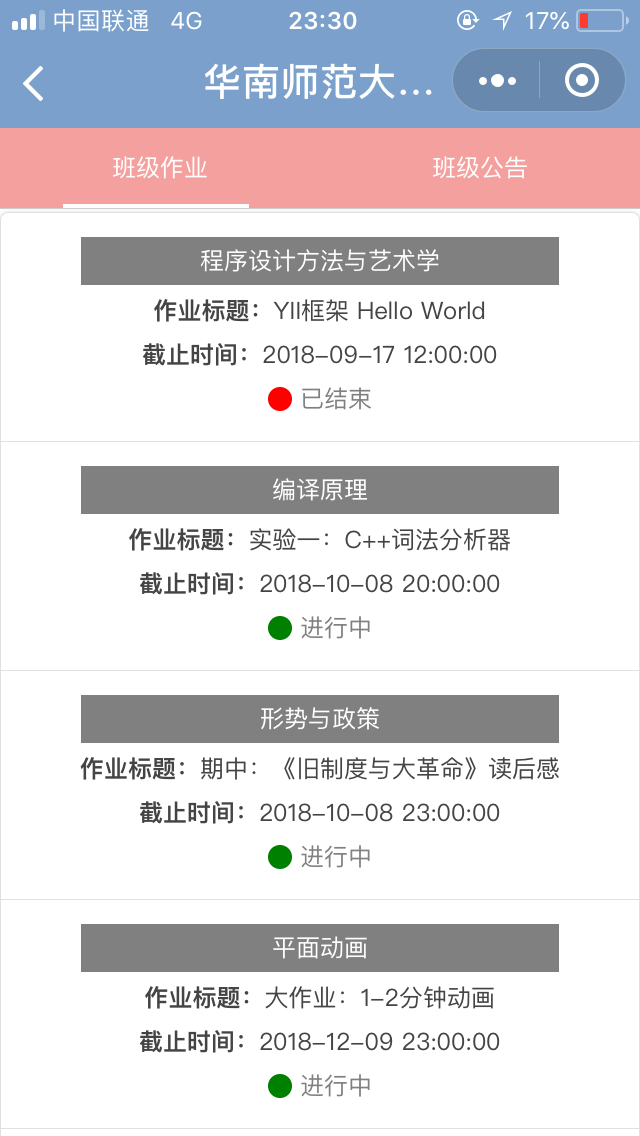
Task: Open the 编译原理 homework card
Action: [x=320, y=556]
